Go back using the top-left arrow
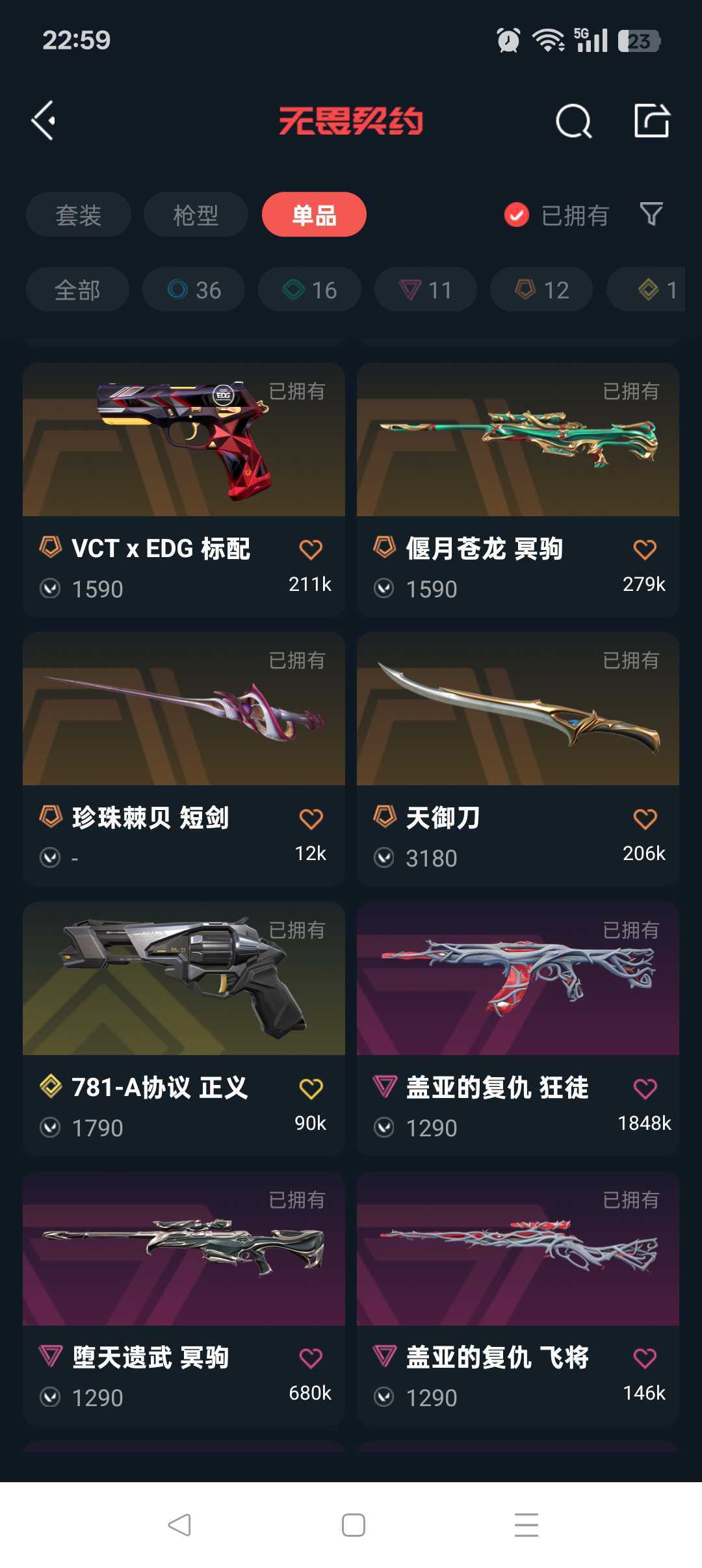 coord(44,121)
